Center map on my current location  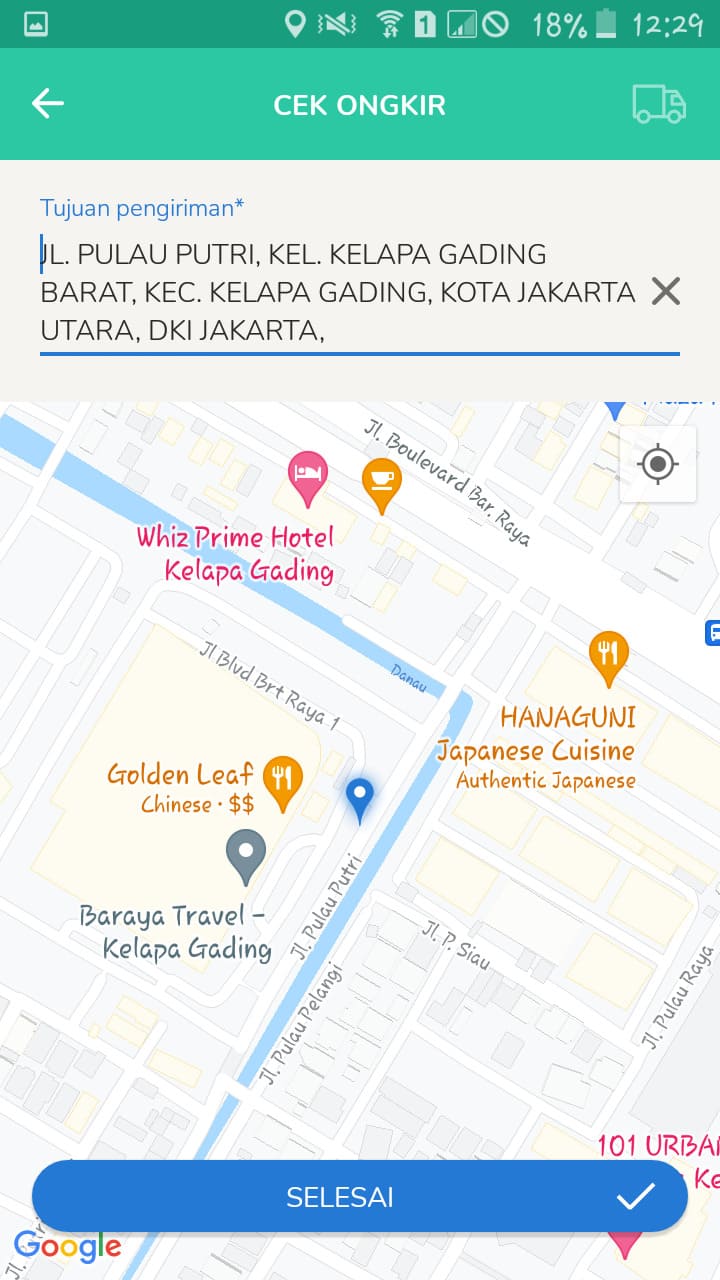pyautogui.click(x=657, y=464)
